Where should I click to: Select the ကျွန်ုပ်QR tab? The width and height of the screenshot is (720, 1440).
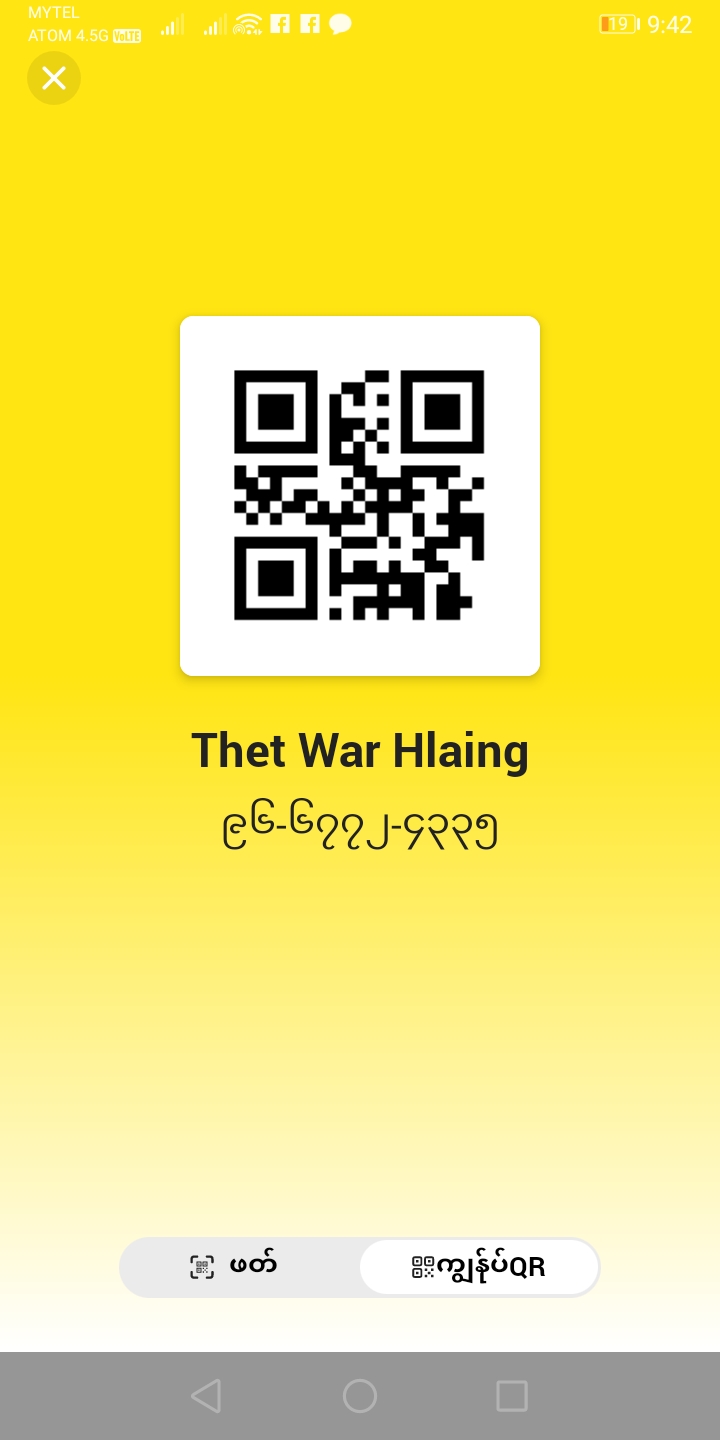[479, 1267]
